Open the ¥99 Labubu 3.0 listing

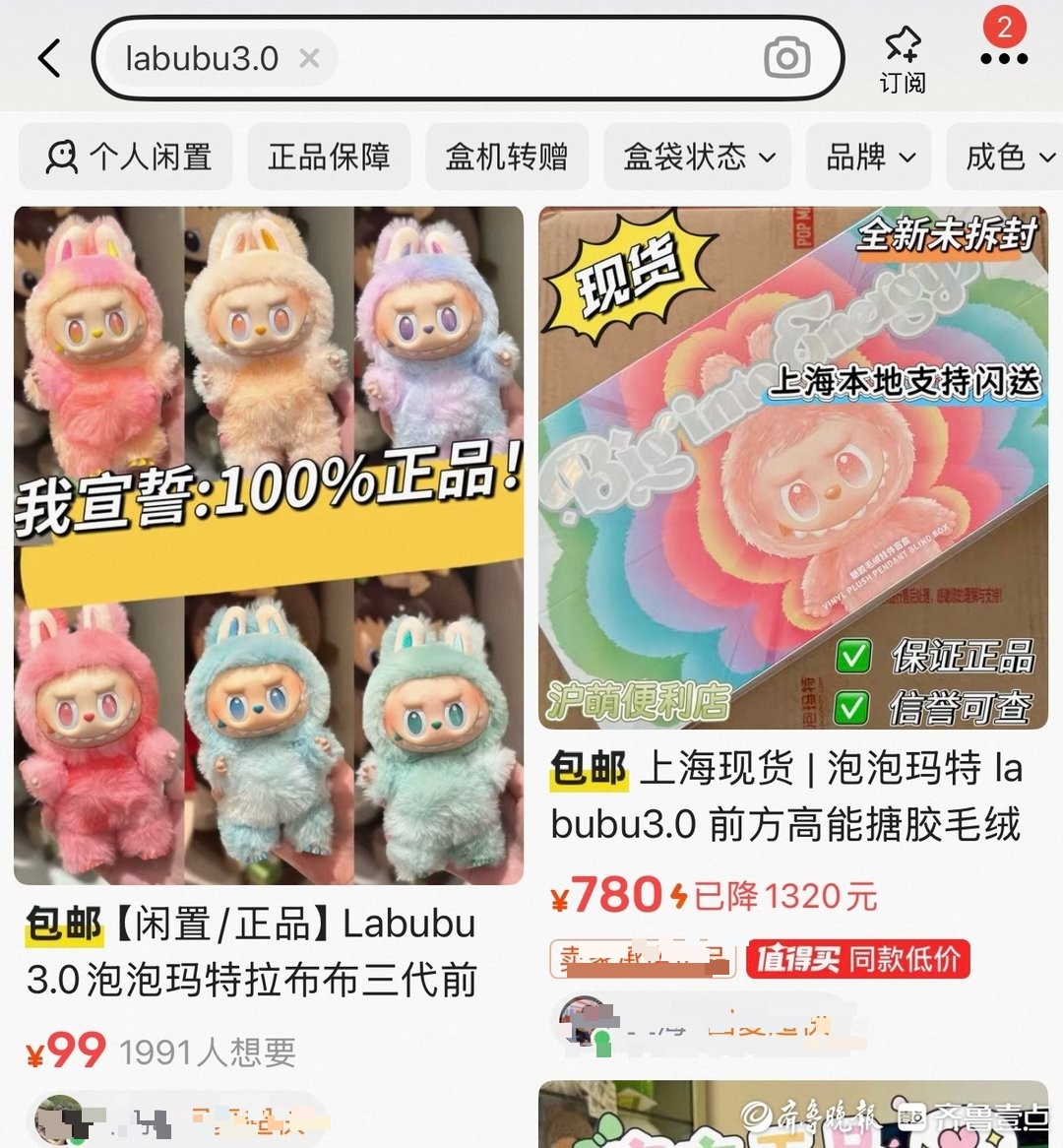click(x=268, y=545)
